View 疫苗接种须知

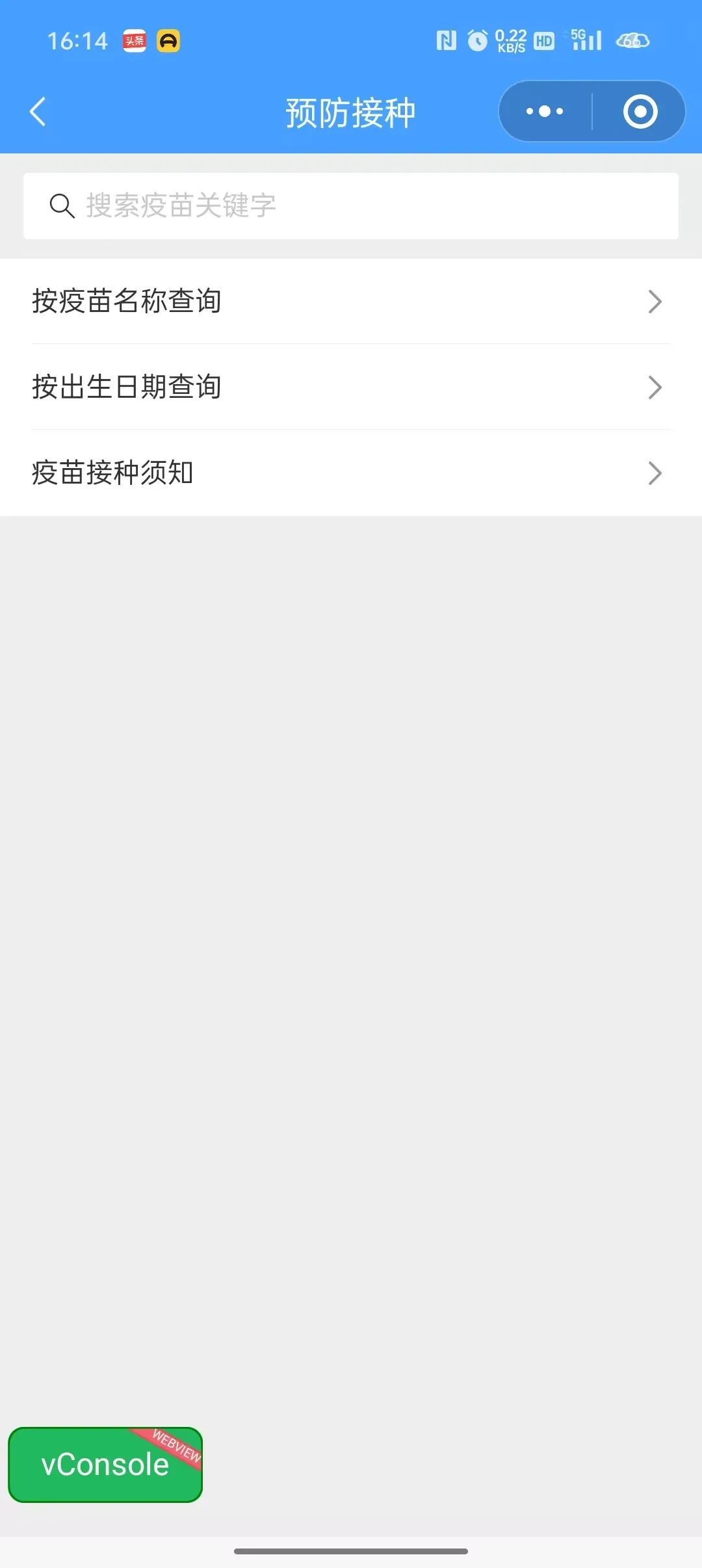(351, 473)
